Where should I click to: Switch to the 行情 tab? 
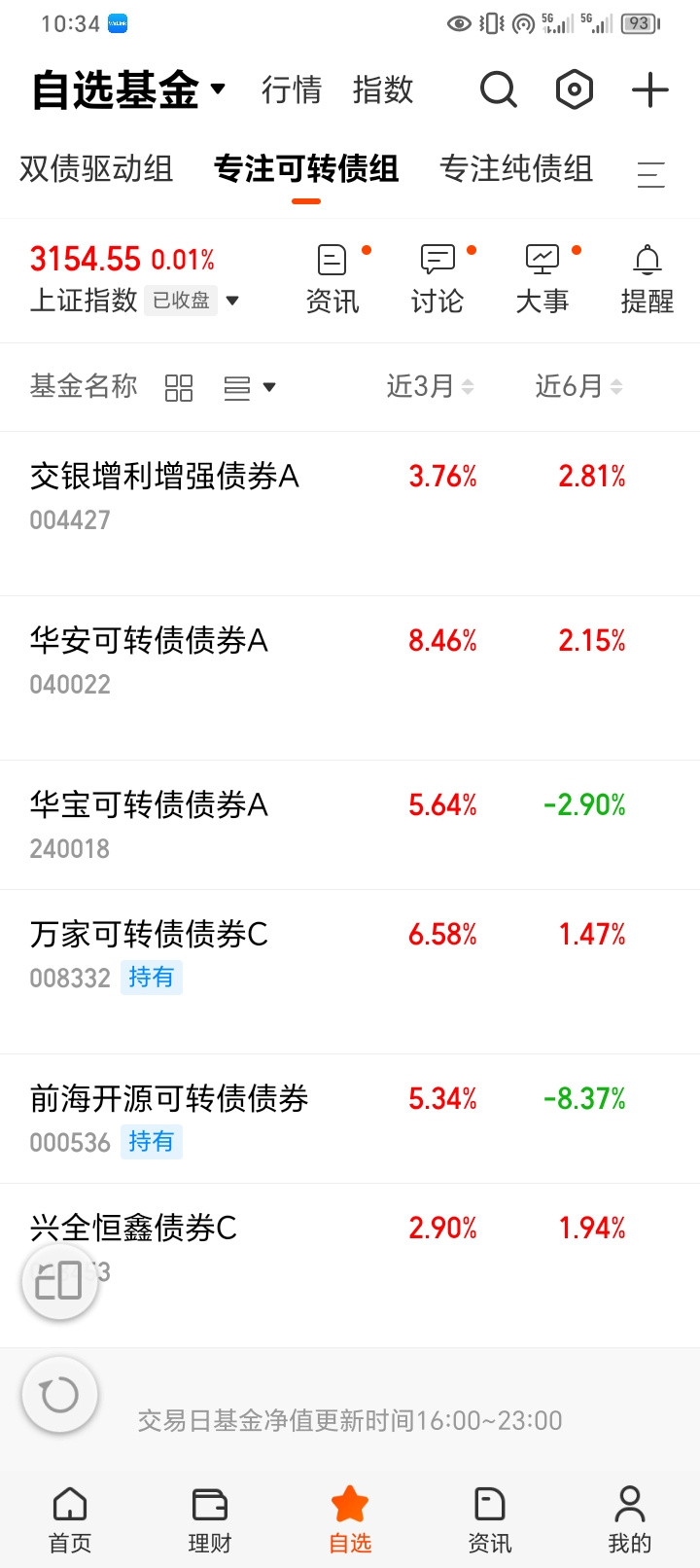292,90
